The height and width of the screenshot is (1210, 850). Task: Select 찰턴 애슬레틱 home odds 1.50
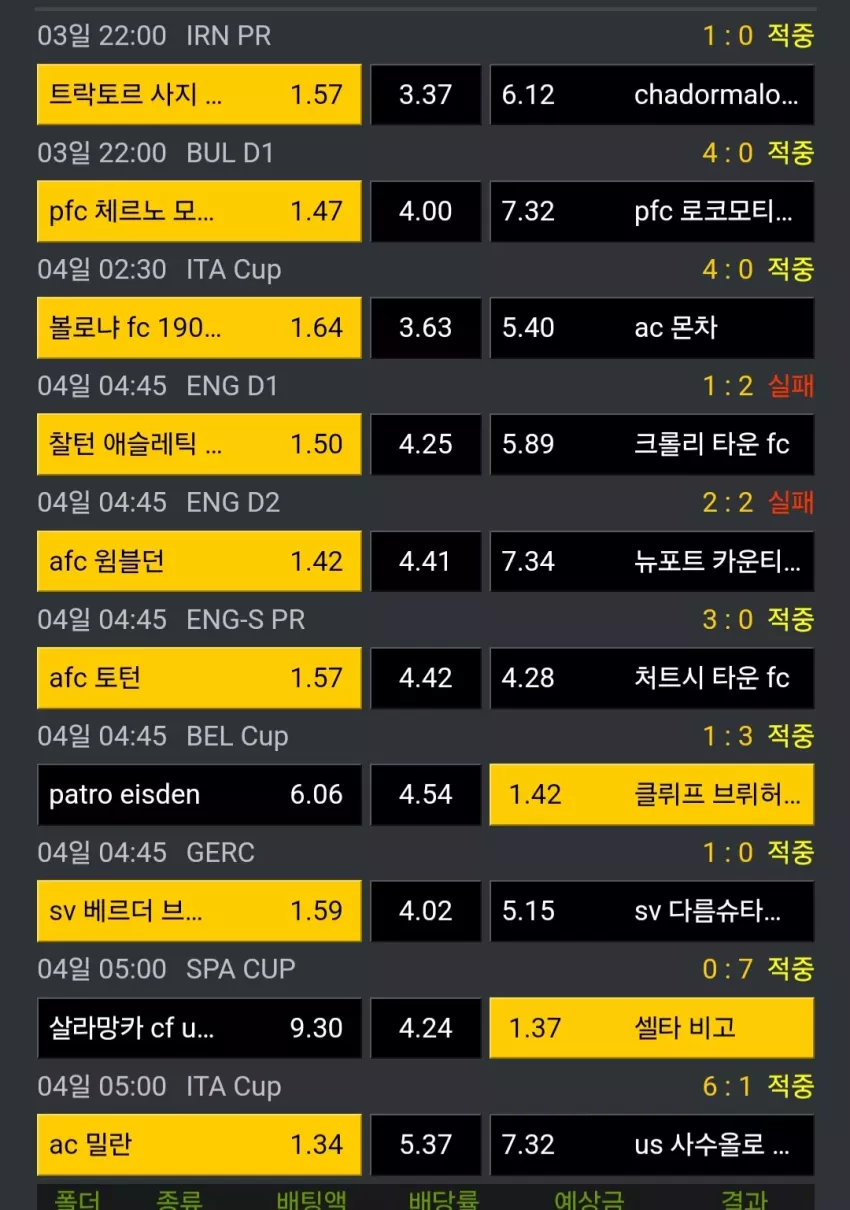[x=199, y=444]
